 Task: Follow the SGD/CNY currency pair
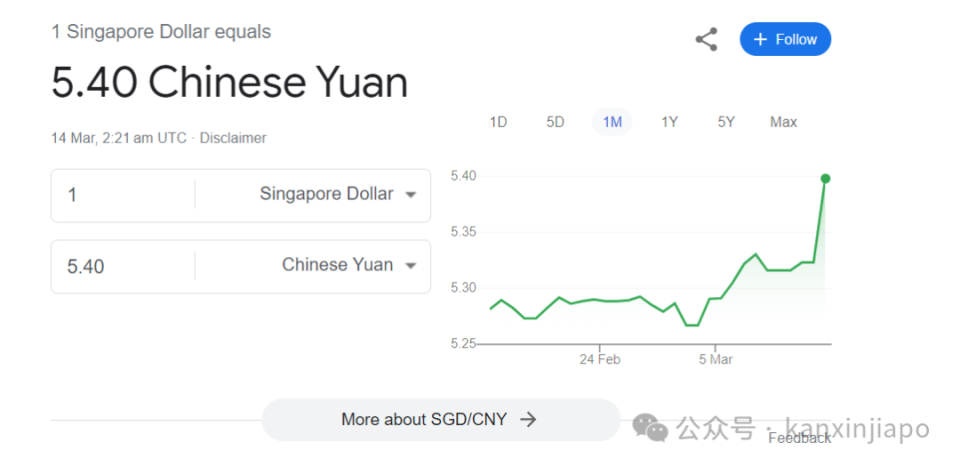(785, 39)
